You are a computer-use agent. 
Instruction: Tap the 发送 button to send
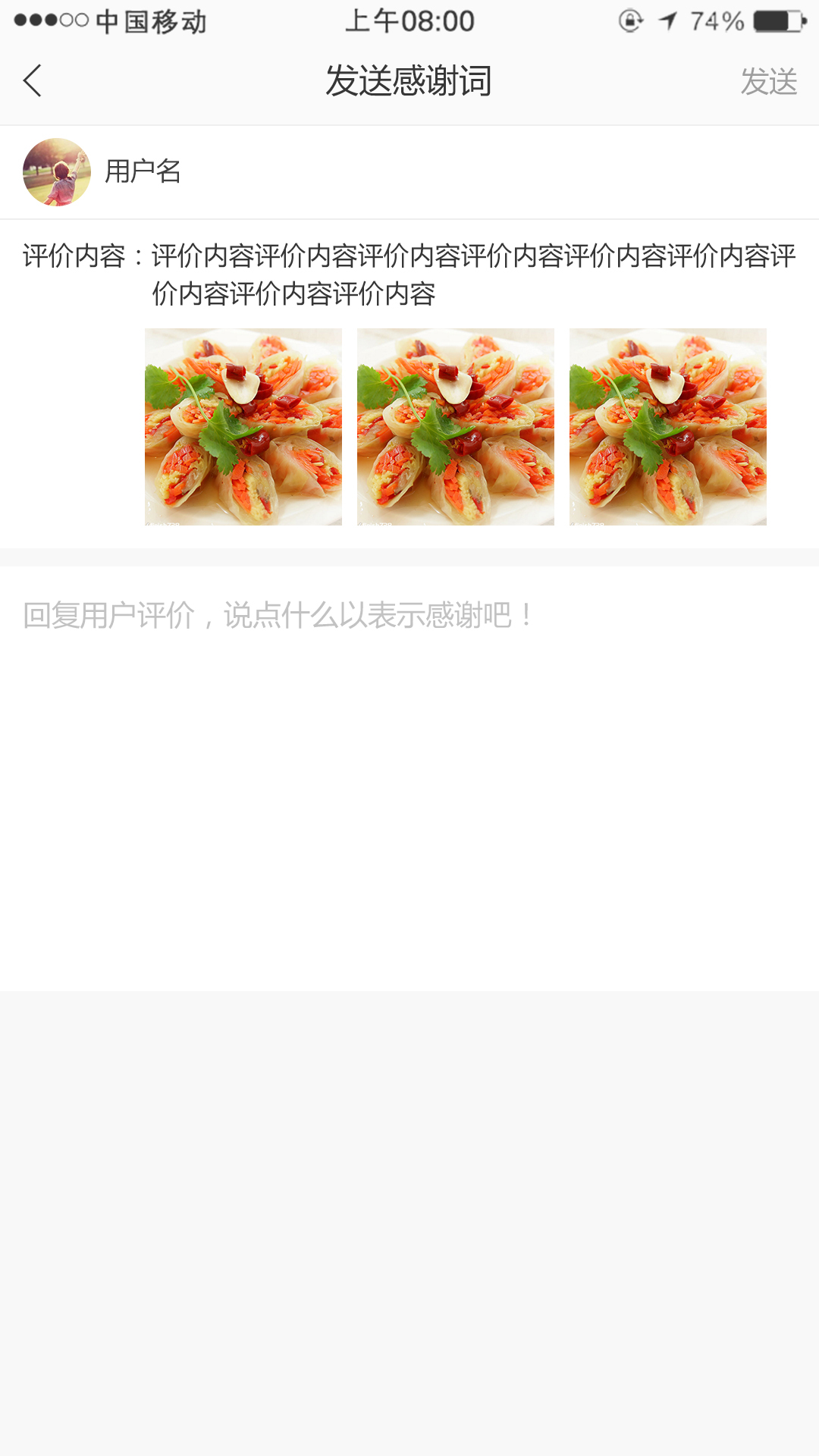pyautogui.click(x=769, y=81)
